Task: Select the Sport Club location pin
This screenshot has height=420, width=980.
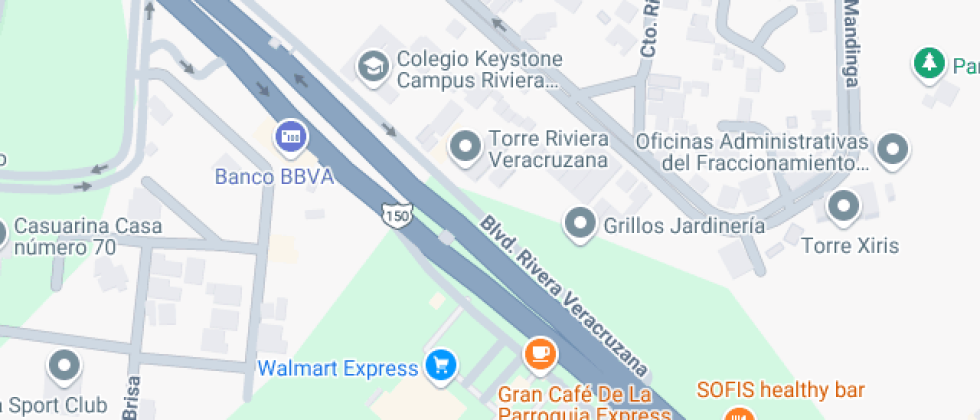Action: pyautogui.click(x=65, y=366)
